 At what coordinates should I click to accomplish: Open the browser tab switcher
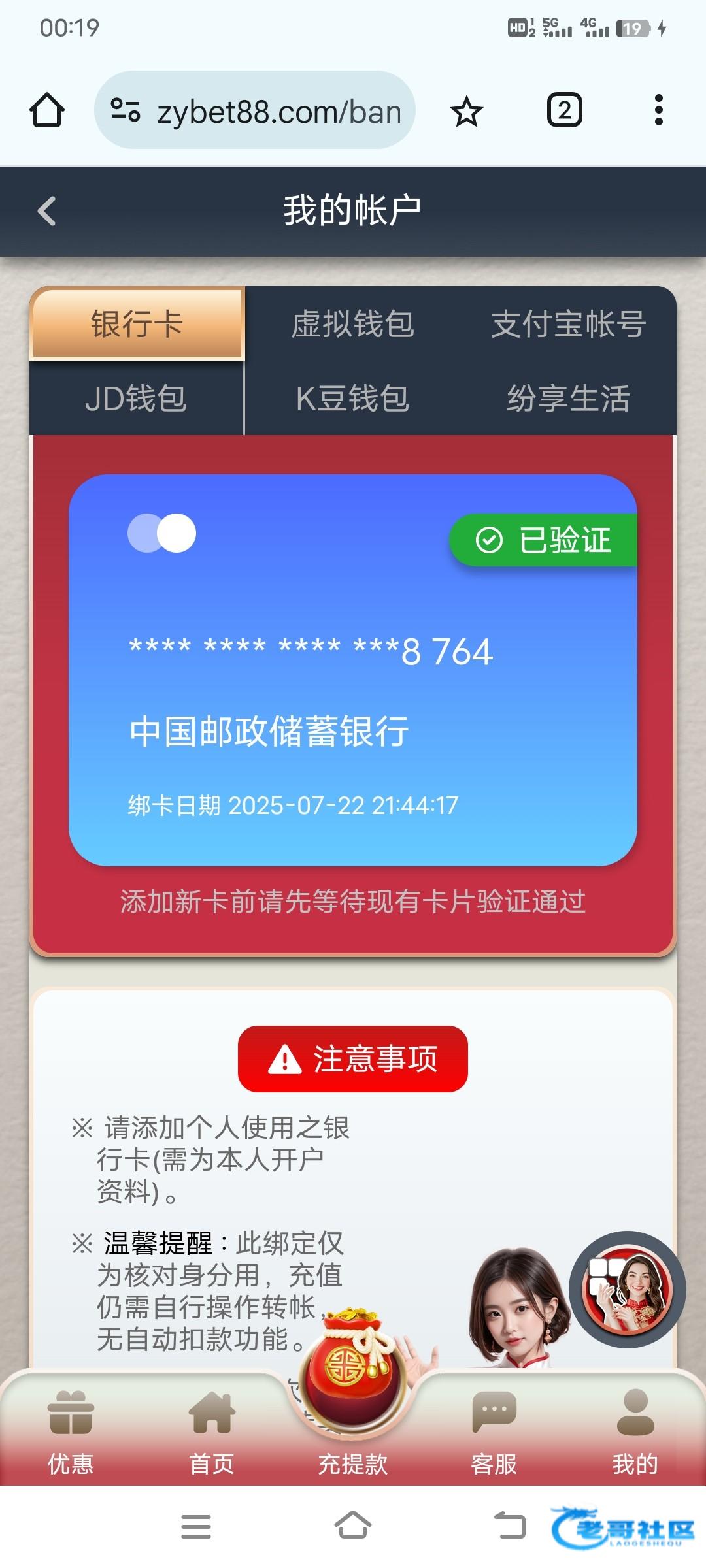coord(564,110)
